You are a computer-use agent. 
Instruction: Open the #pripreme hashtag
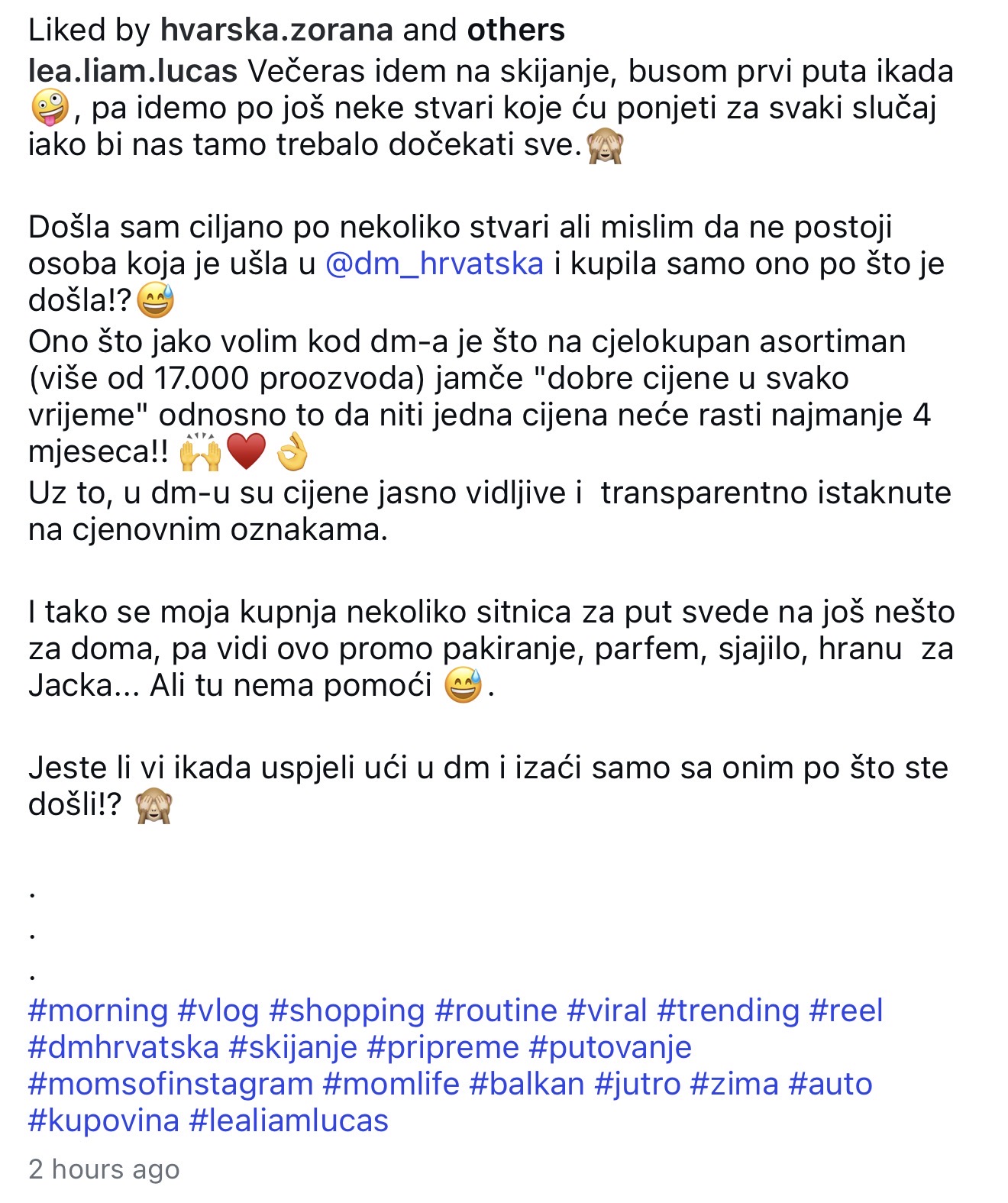(x=443, y=1046)
